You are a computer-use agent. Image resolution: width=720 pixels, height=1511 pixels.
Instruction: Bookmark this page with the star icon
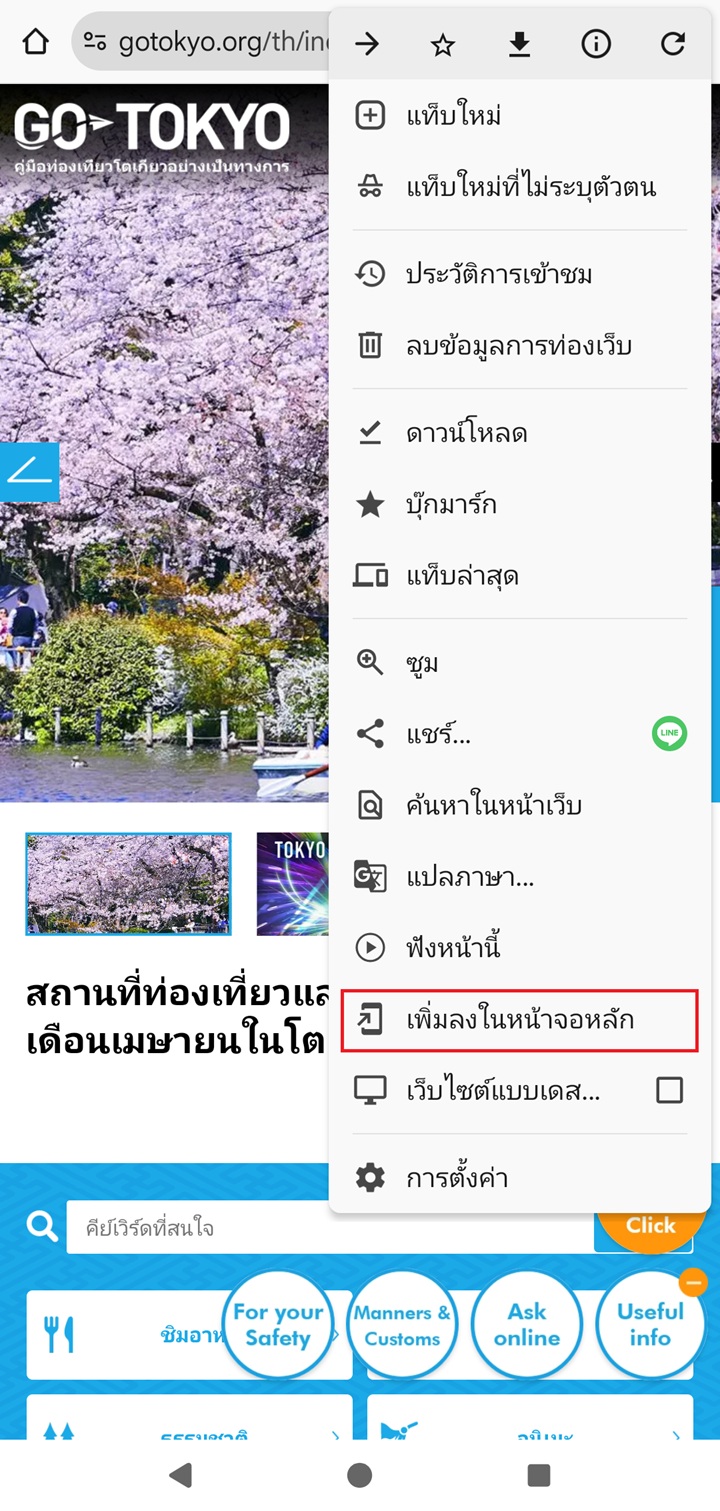coord(443,44)
